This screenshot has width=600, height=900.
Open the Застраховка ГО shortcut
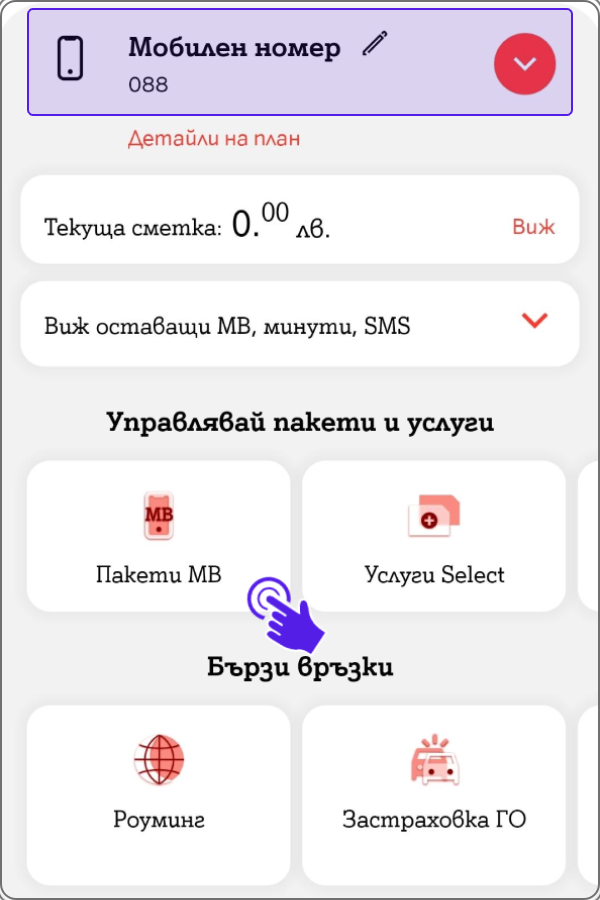click(x=434, y=780)
